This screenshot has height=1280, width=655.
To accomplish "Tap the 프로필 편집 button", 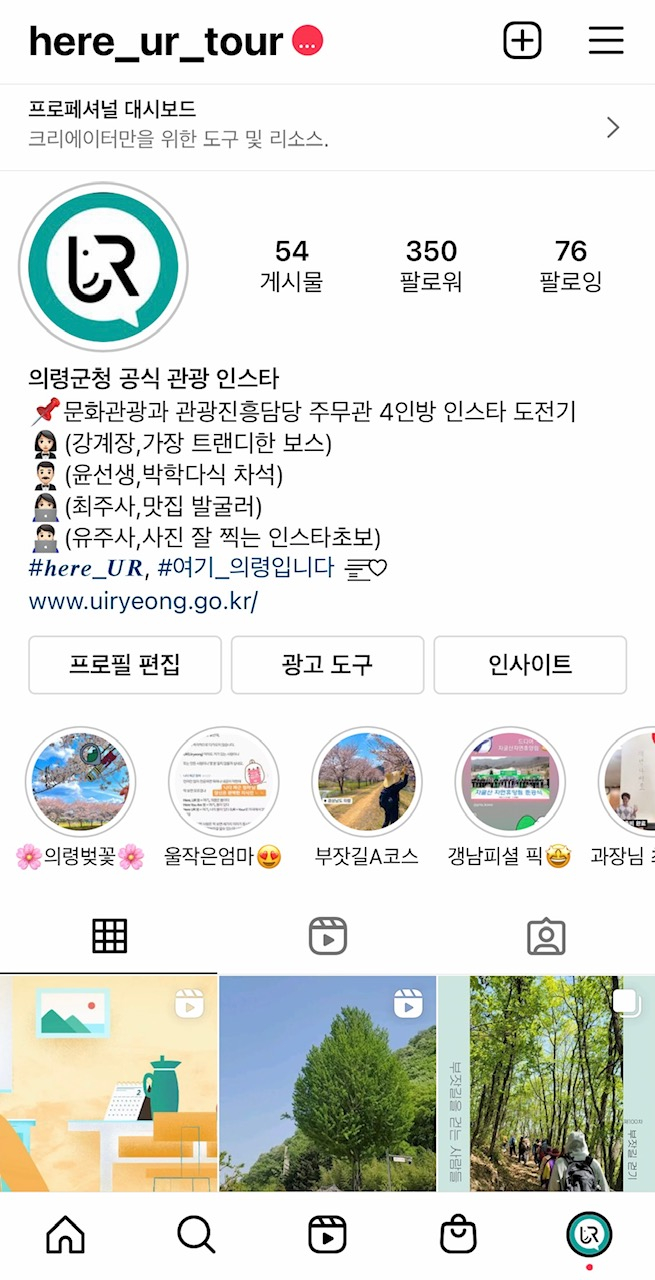I will (125, 665).
